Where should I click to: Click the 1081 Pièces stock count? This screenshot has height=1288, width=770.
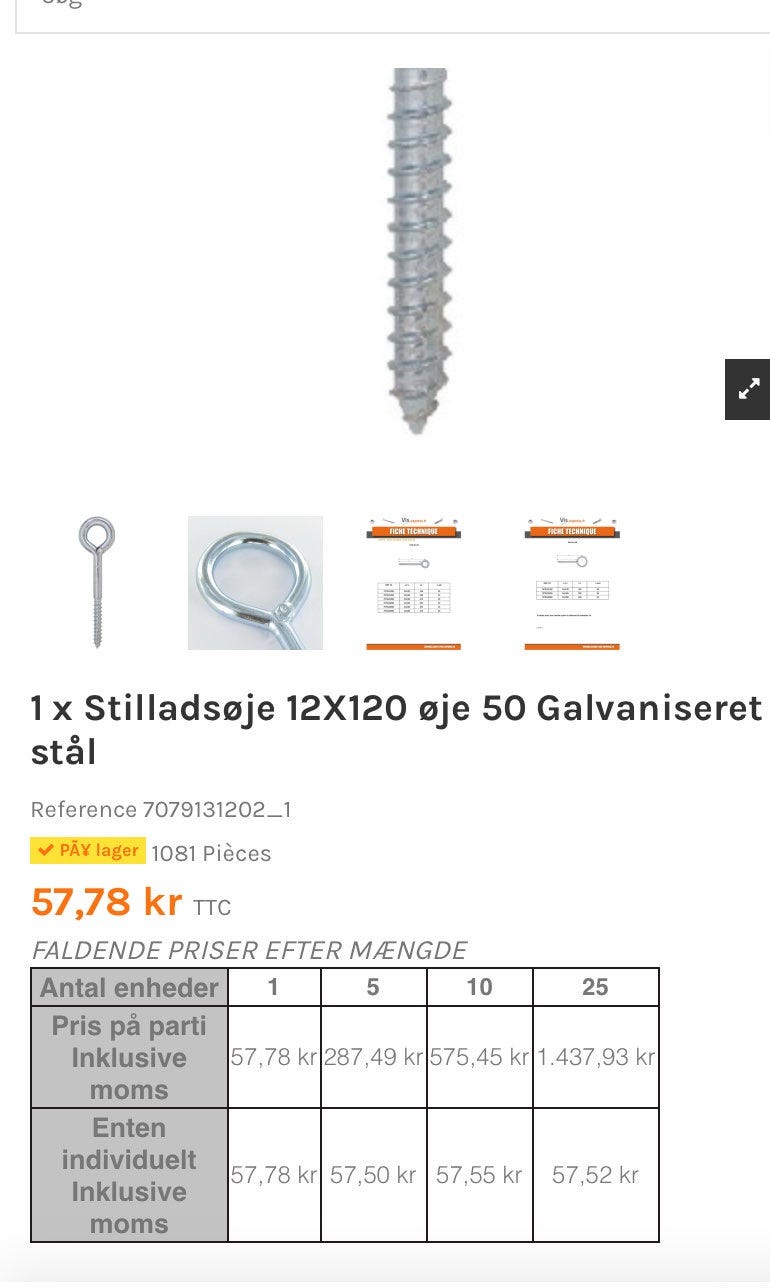pyautogui.click(x=210, y=853)
